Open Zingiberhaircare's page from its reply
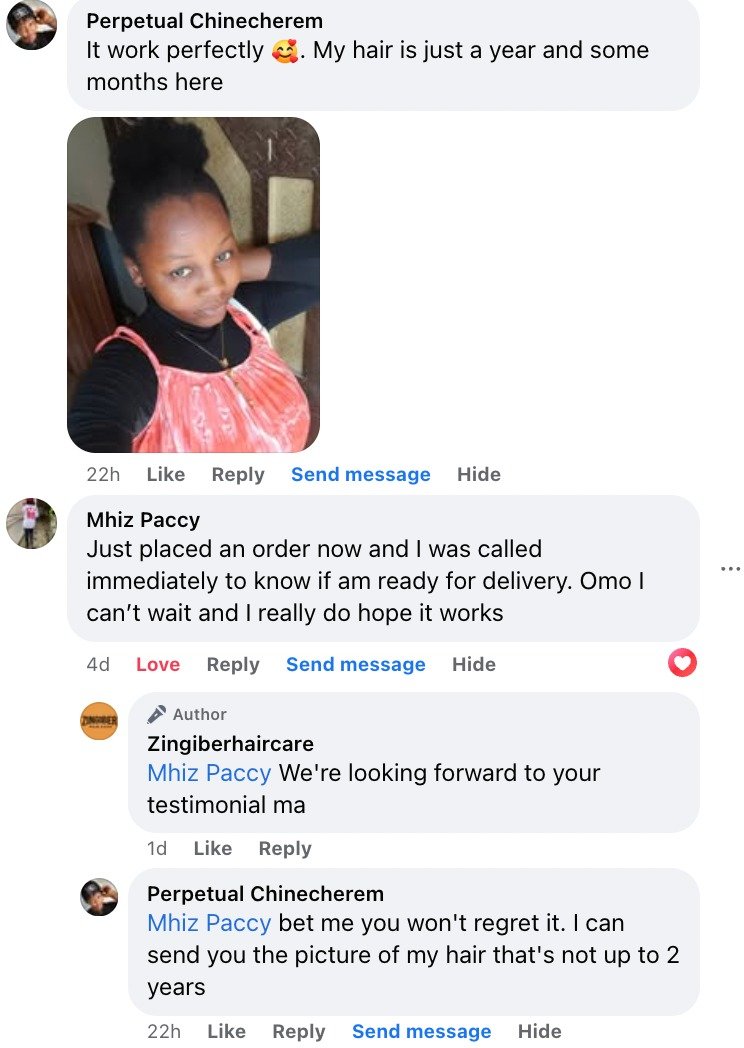Screen dimensions: 744x1048 click(230, 744)
